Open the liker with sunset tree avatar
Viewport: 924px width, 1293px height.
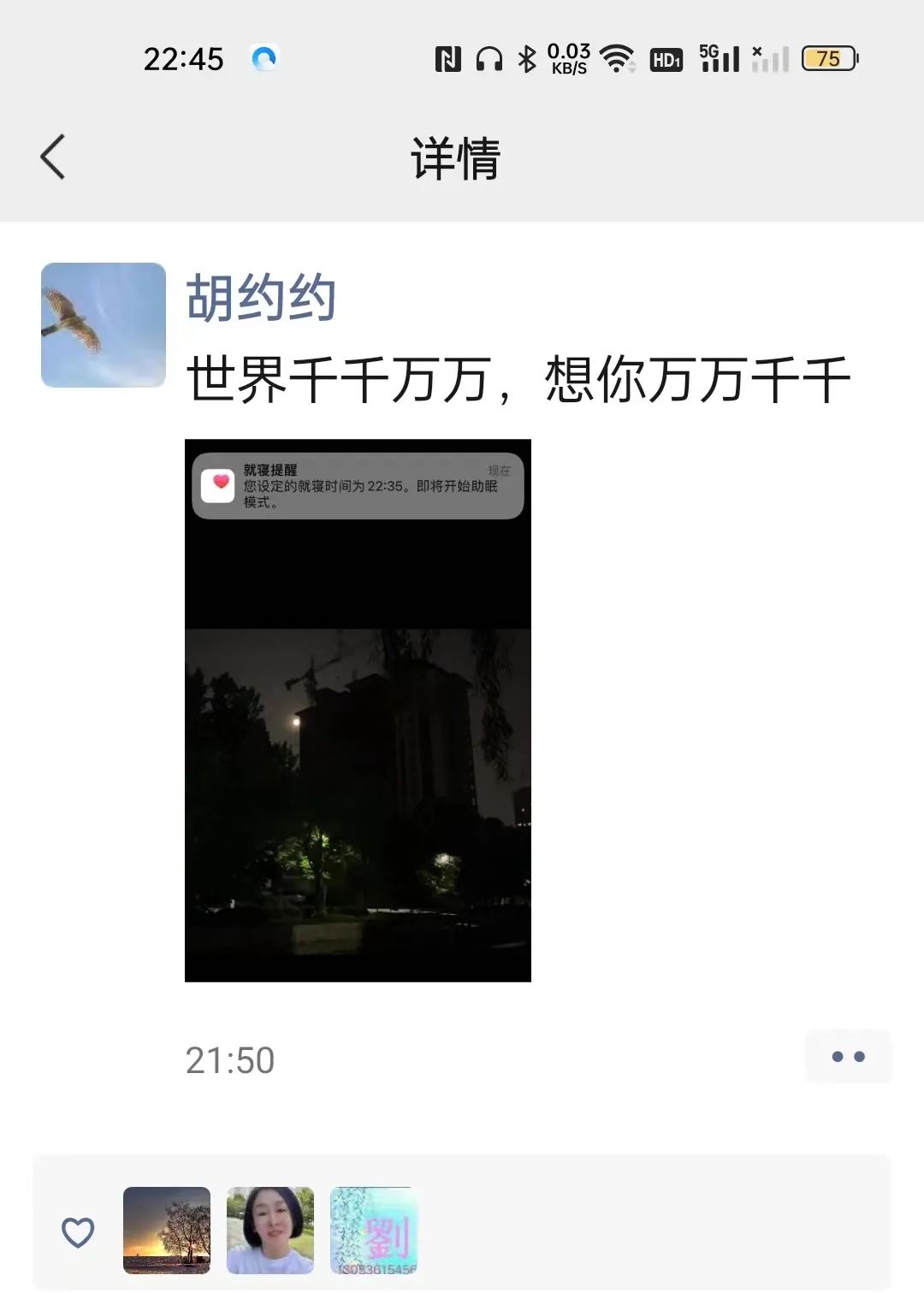pos(167,1231)
